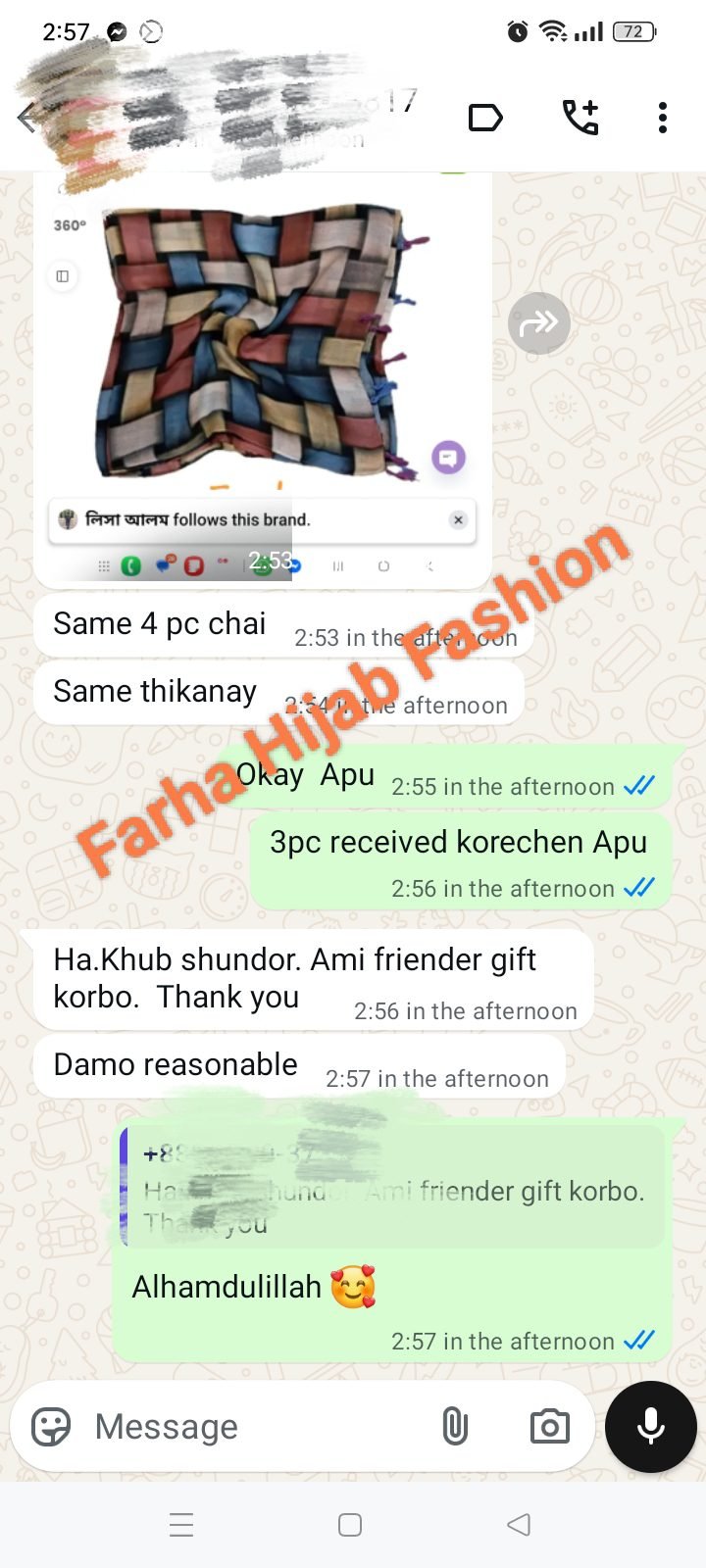Viewport: 706px width, 1568px height.
Task: Tap the system home button
Action: (350, 1525)
